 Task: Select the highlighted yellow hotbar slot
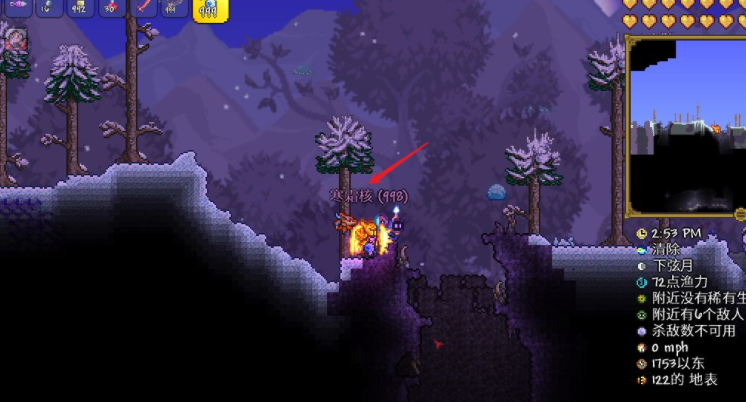pos(210,9)
